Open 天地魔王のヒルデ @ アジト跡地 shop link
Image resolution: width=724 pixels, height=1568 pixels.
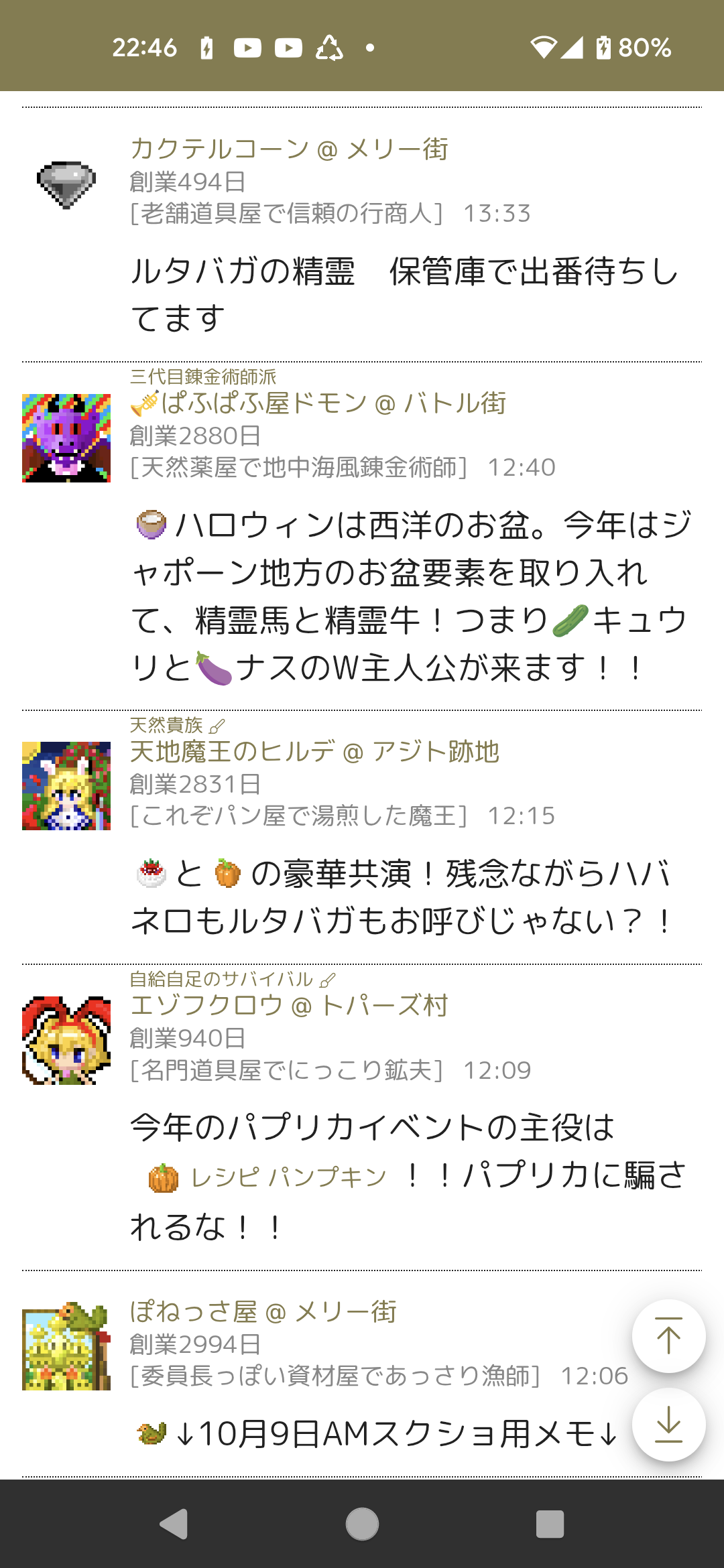(314, 752)
